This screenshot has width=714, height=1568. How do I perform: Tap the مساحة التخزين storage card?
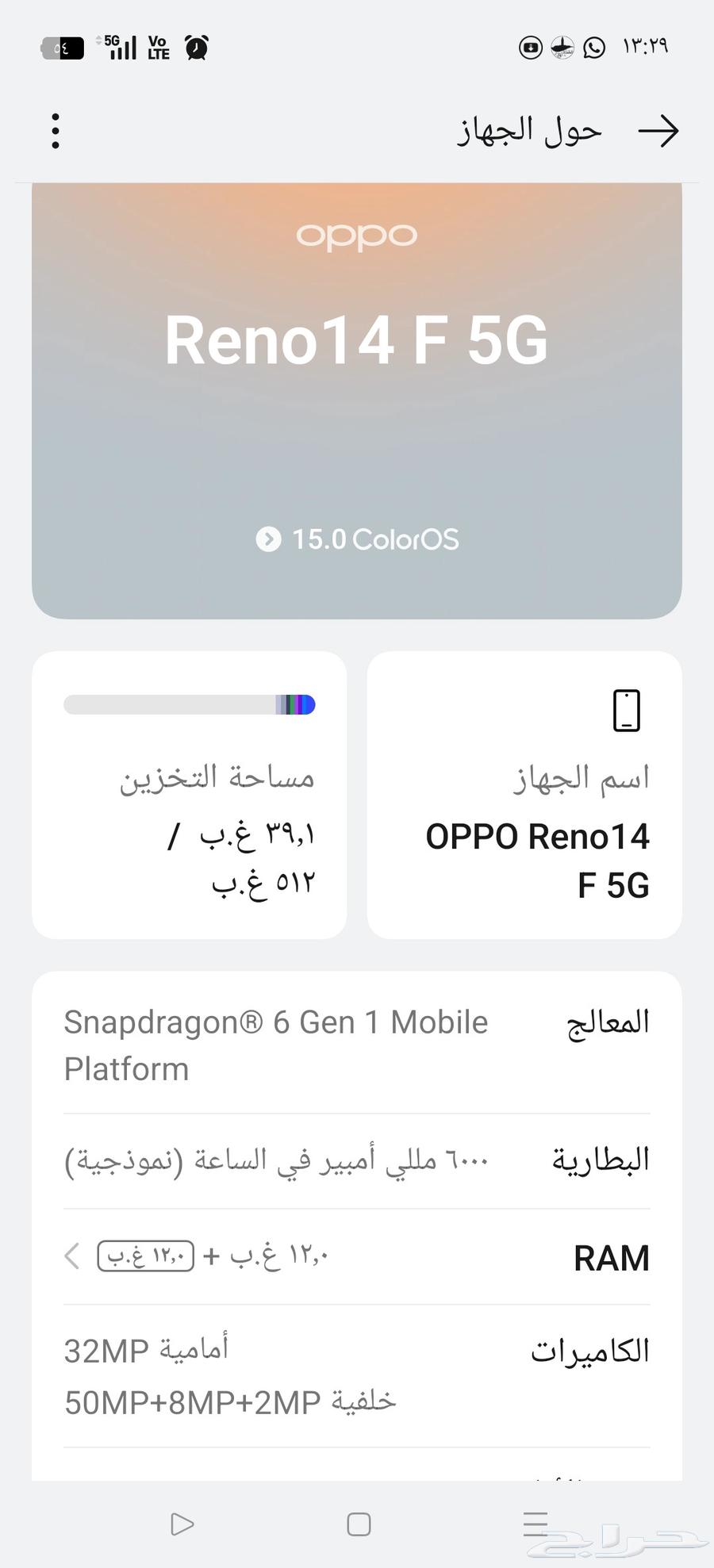[189, 793]
